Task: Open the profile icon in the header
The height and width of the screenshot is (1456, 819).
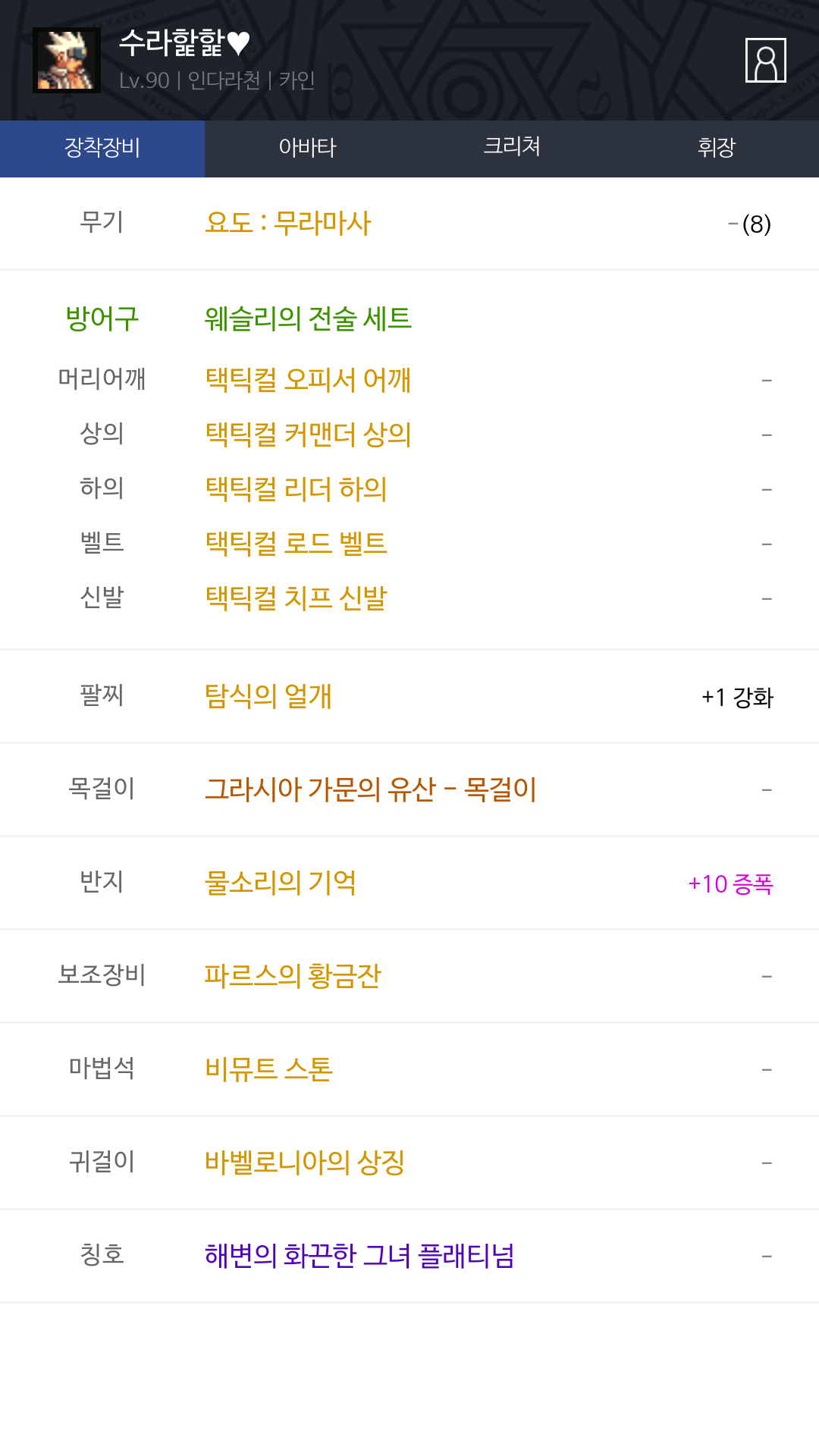Action: tap(765, 60)
